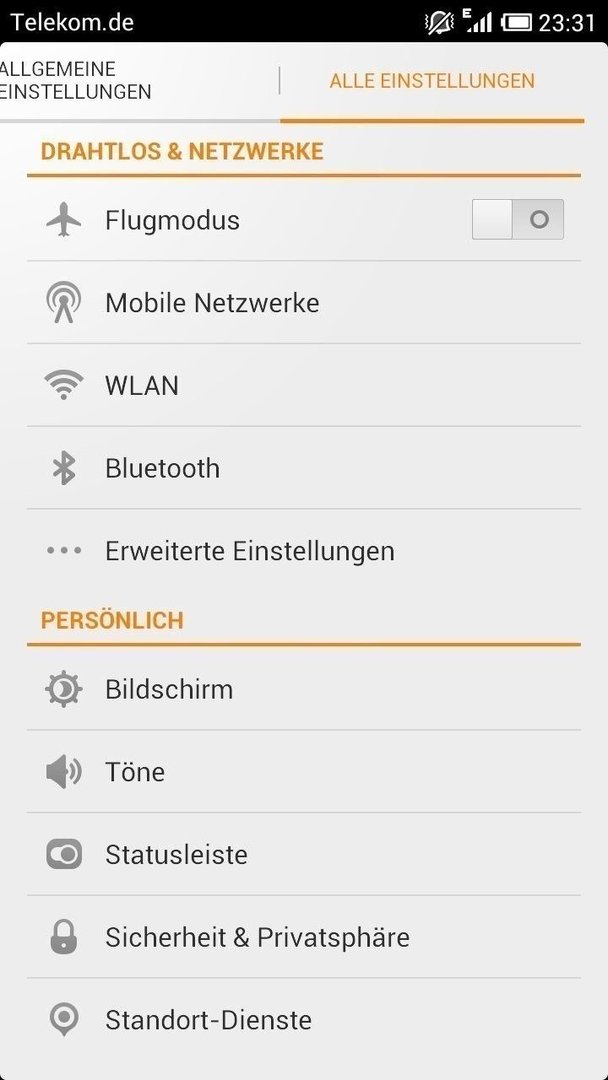Open Töne sound settings

[304, 771]
